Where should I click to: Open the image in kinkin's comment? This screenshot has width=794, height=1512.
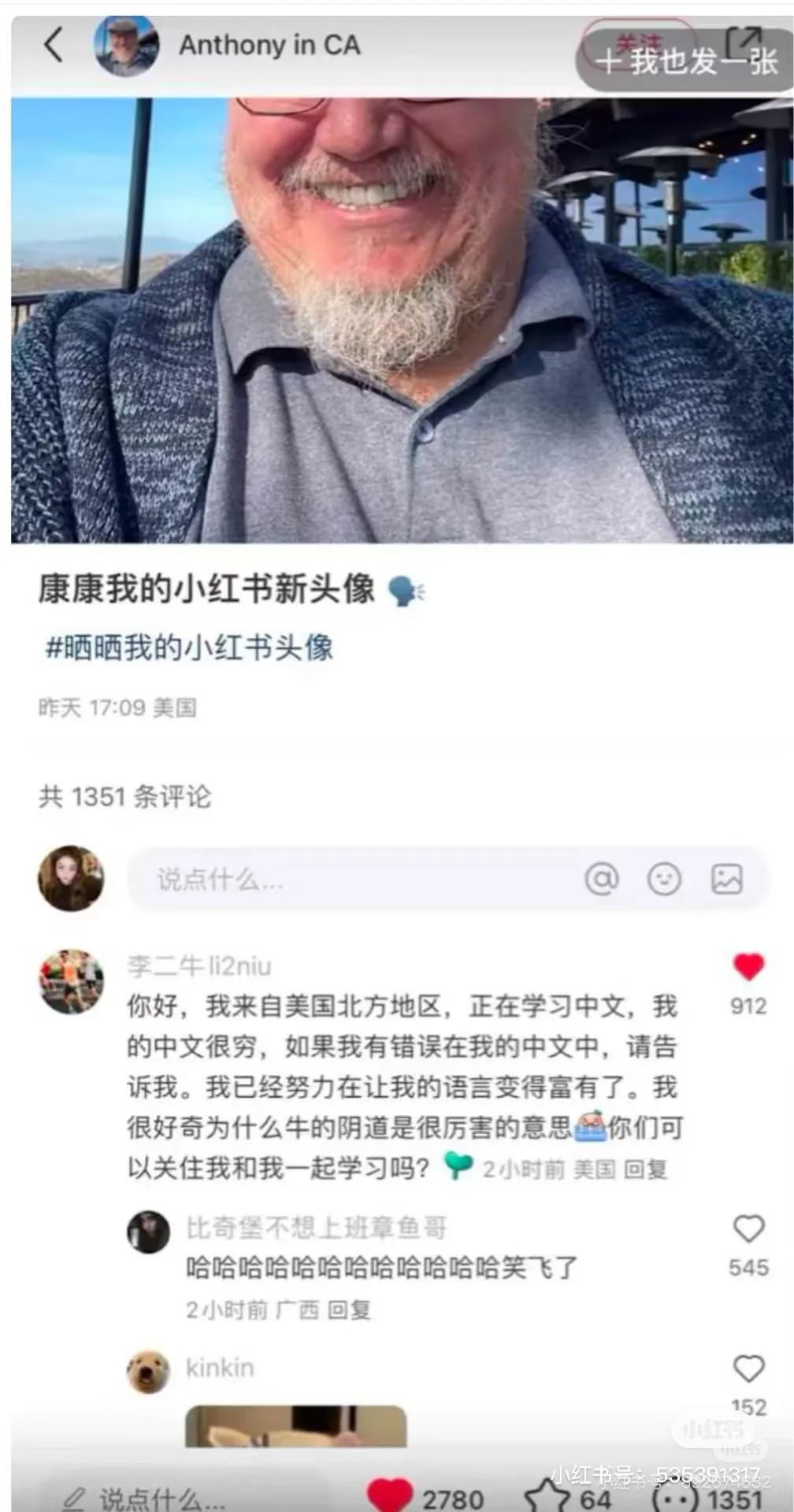coord(295,1425)
